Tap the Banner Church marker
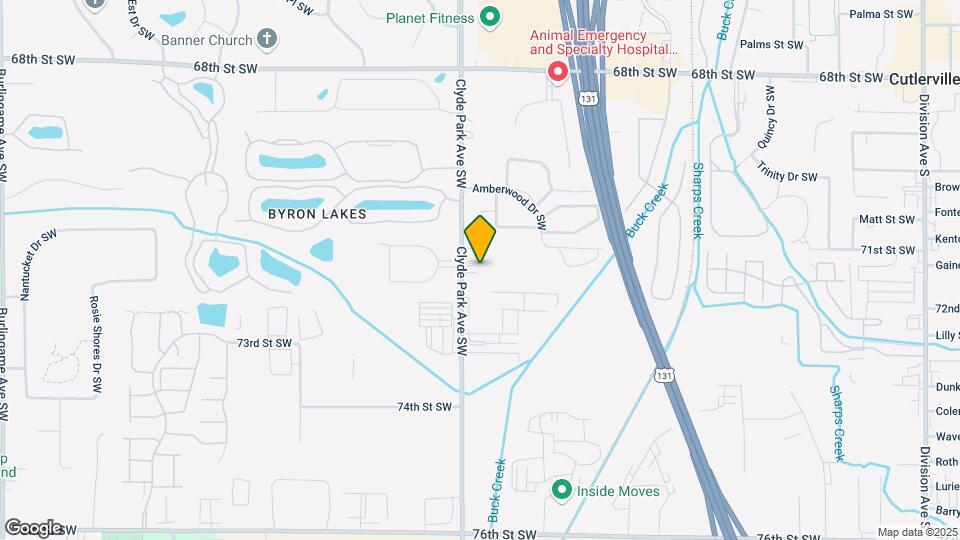The width and height of the screenshot is (960, 540). click(x=266, y=39)
